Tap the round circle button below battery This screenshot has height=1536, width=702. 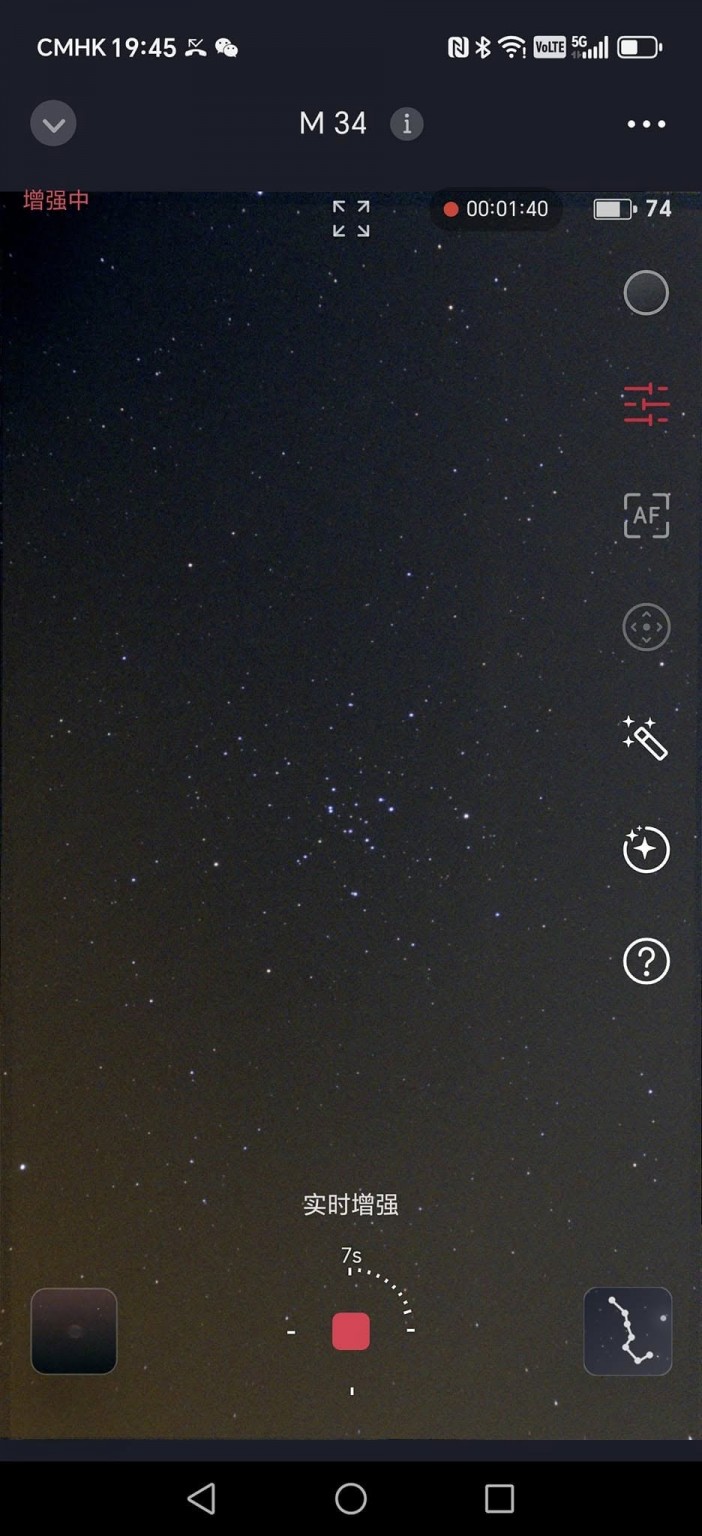pyautogui.click(x=646, y=293)
